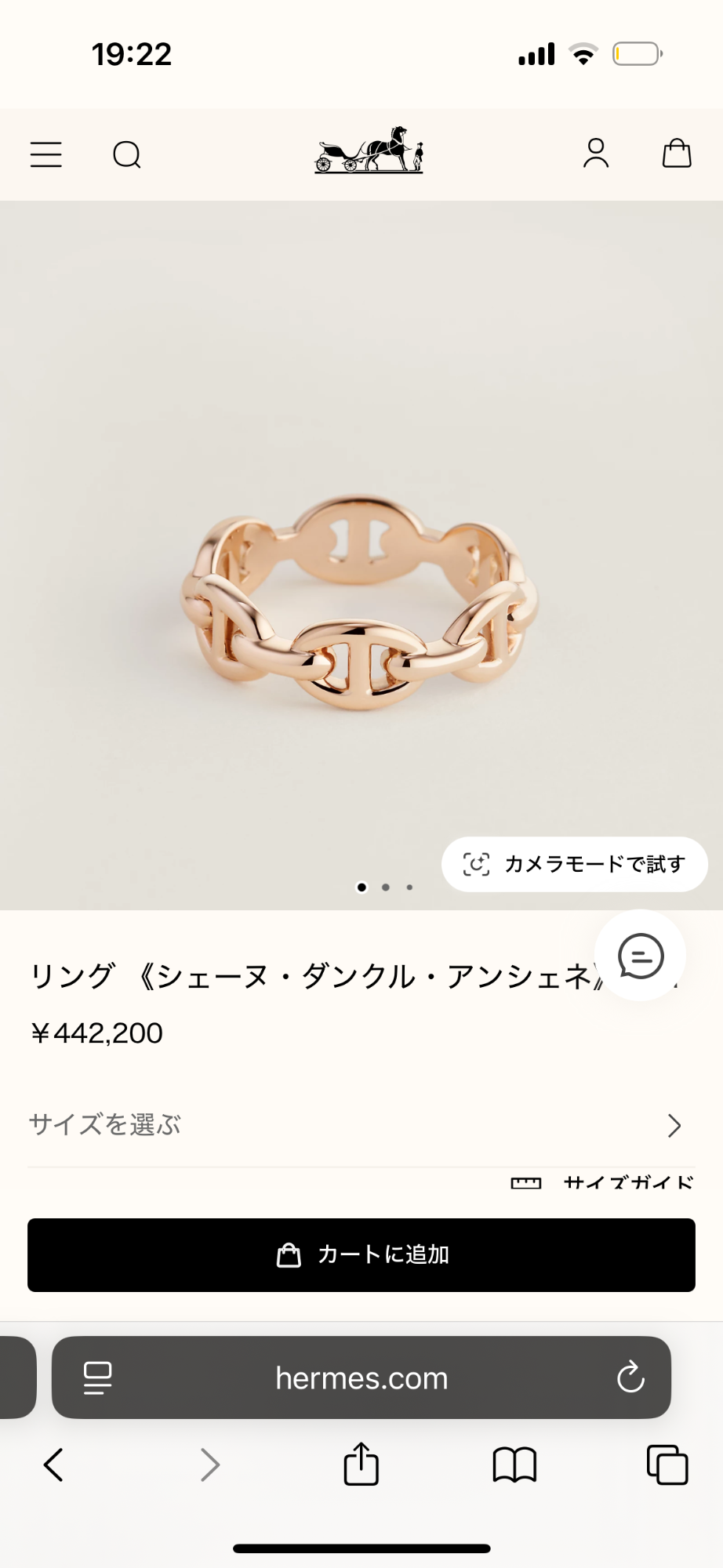View the shopping cart bag
Screen dimensions: 723x1568
tap(677, 154)
